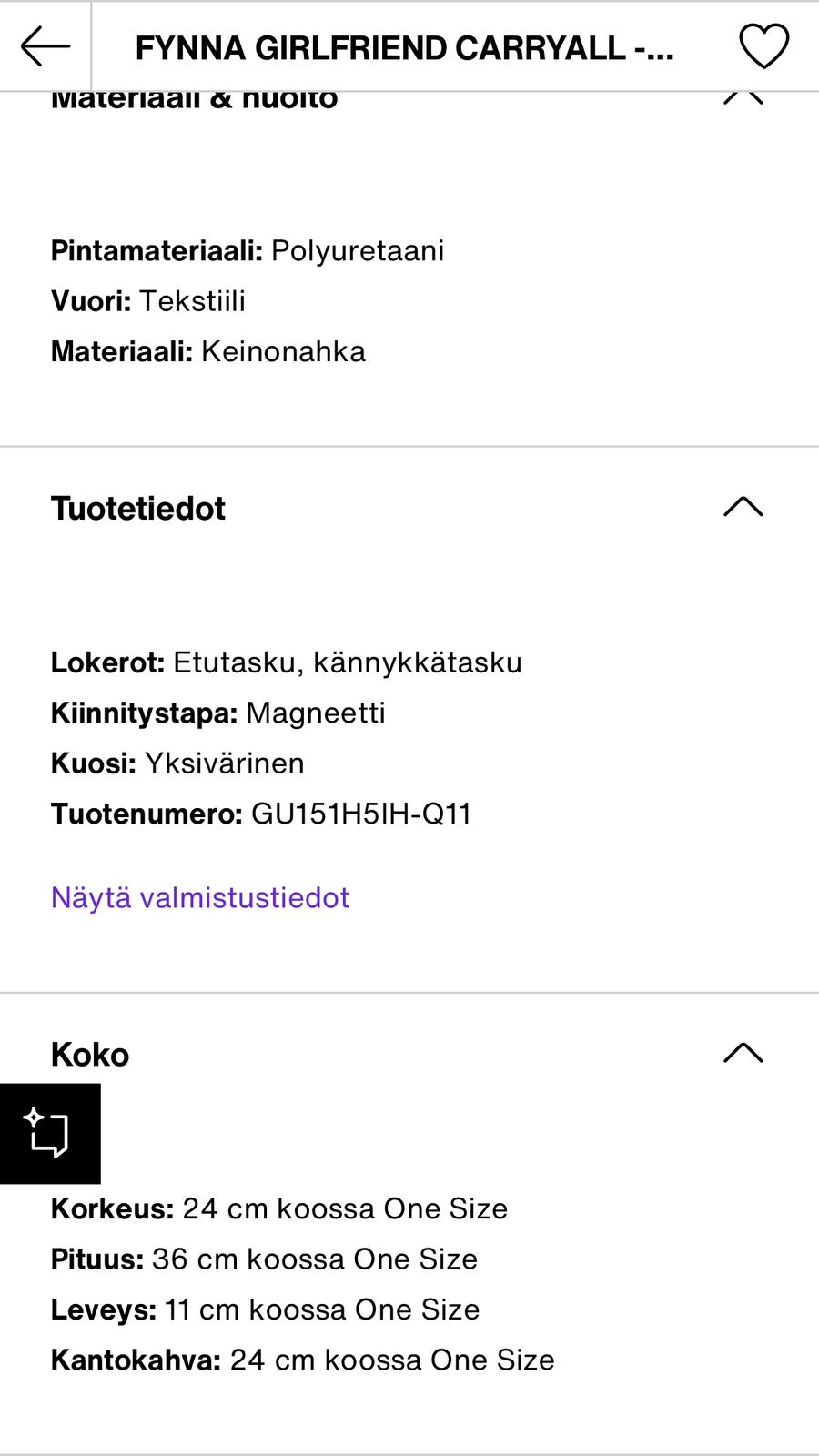819x1456 pixels.
Task: Collapse the Tuotetiedot section
Action: pyautogui.click(x=743, y=507)
